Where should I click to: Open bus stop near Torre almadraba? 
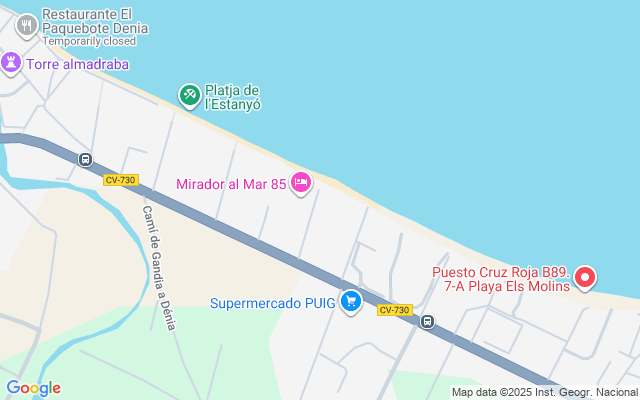point(86,159)
